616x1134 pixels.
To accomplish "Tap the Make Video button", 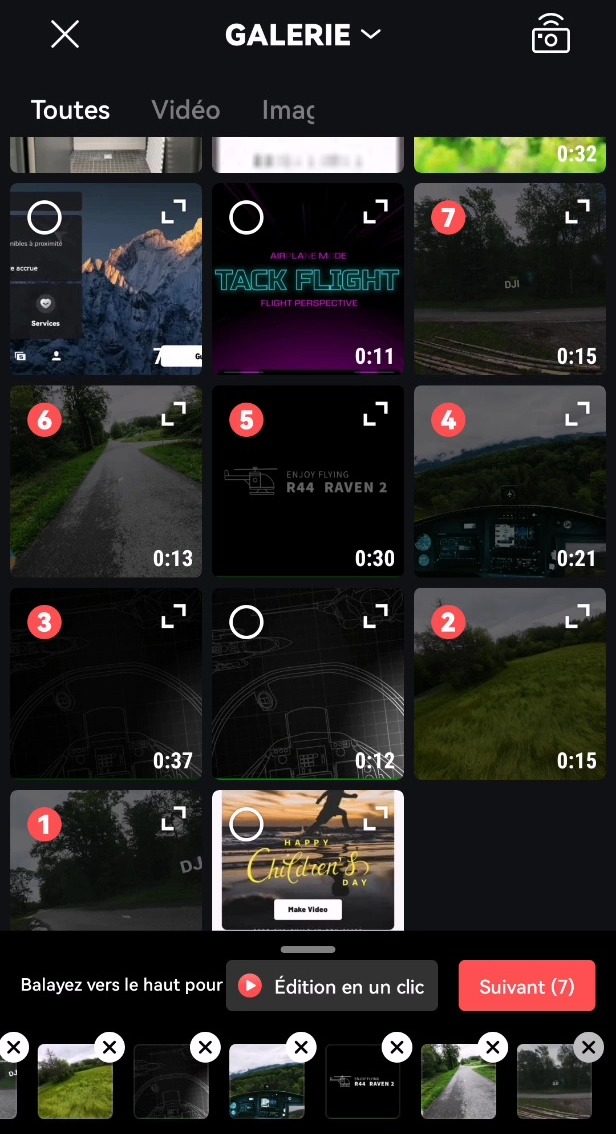I will coord(307,909).
